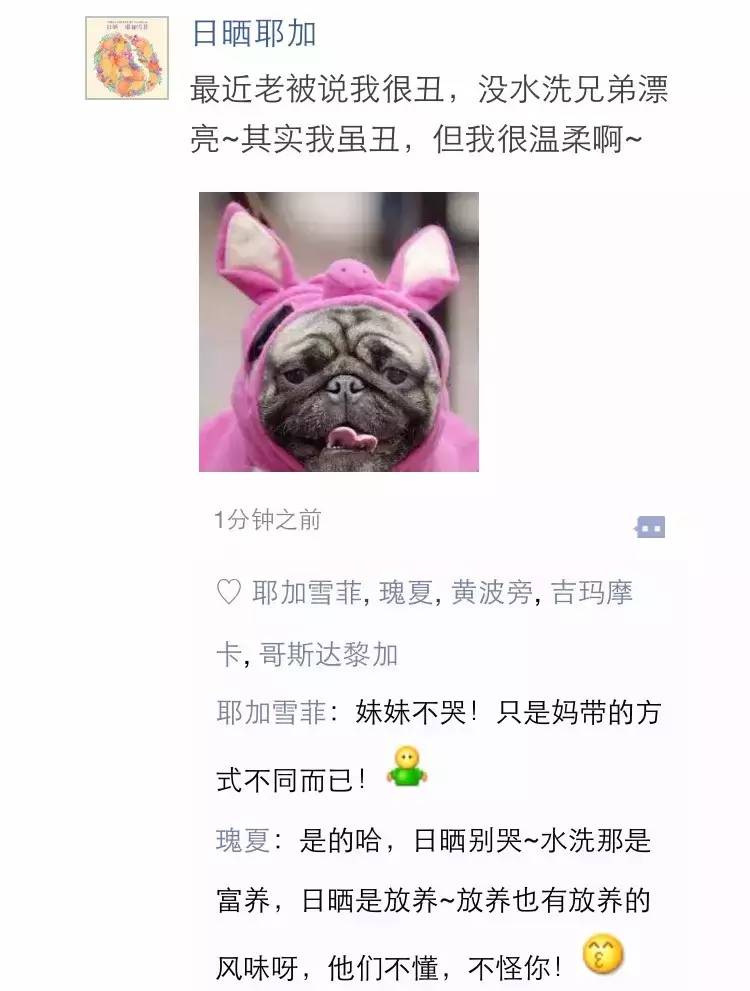View the pug photo in full screen

click(338, 332)
